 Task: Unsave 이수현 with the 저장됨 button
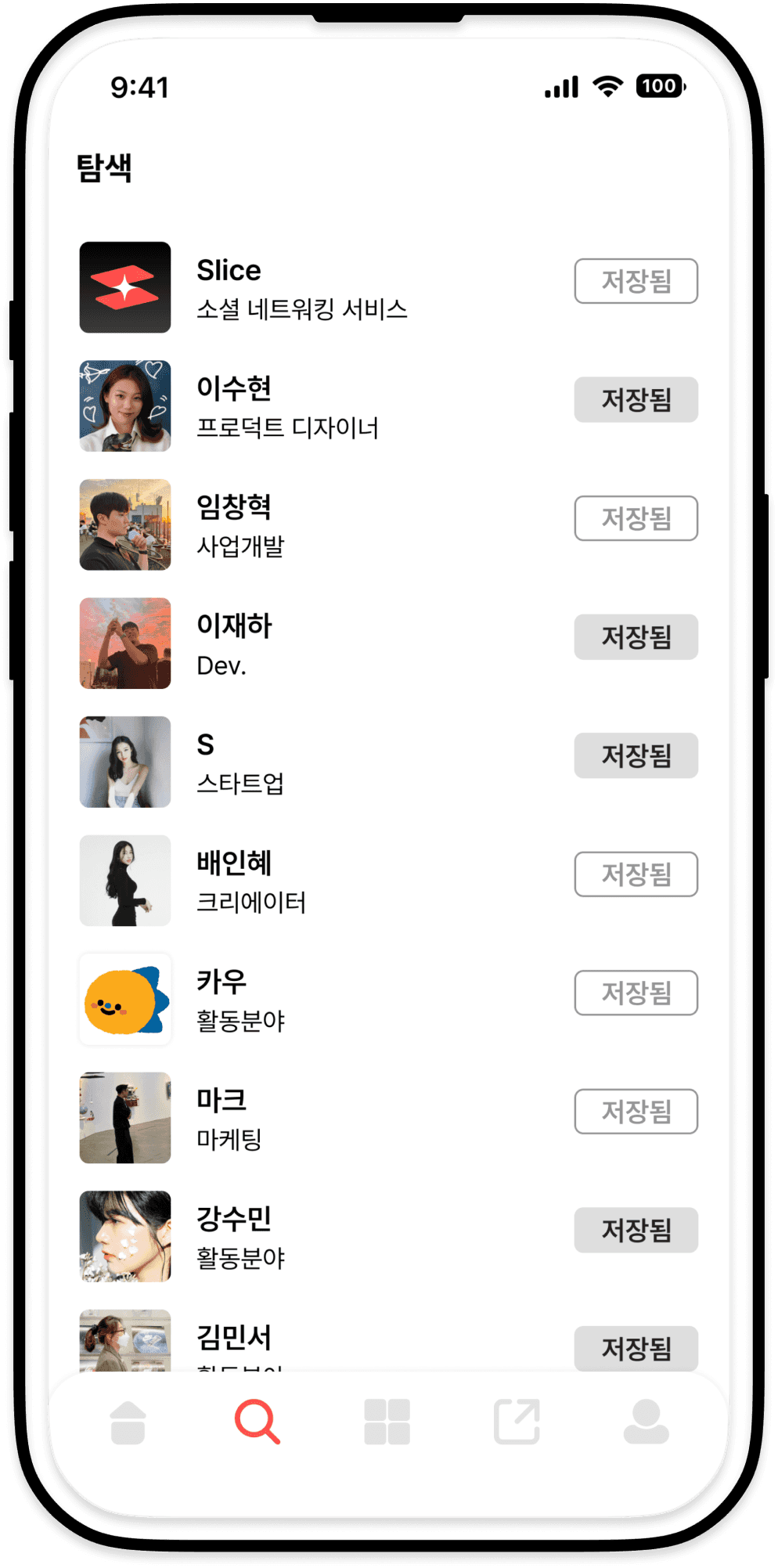(636, 400)
